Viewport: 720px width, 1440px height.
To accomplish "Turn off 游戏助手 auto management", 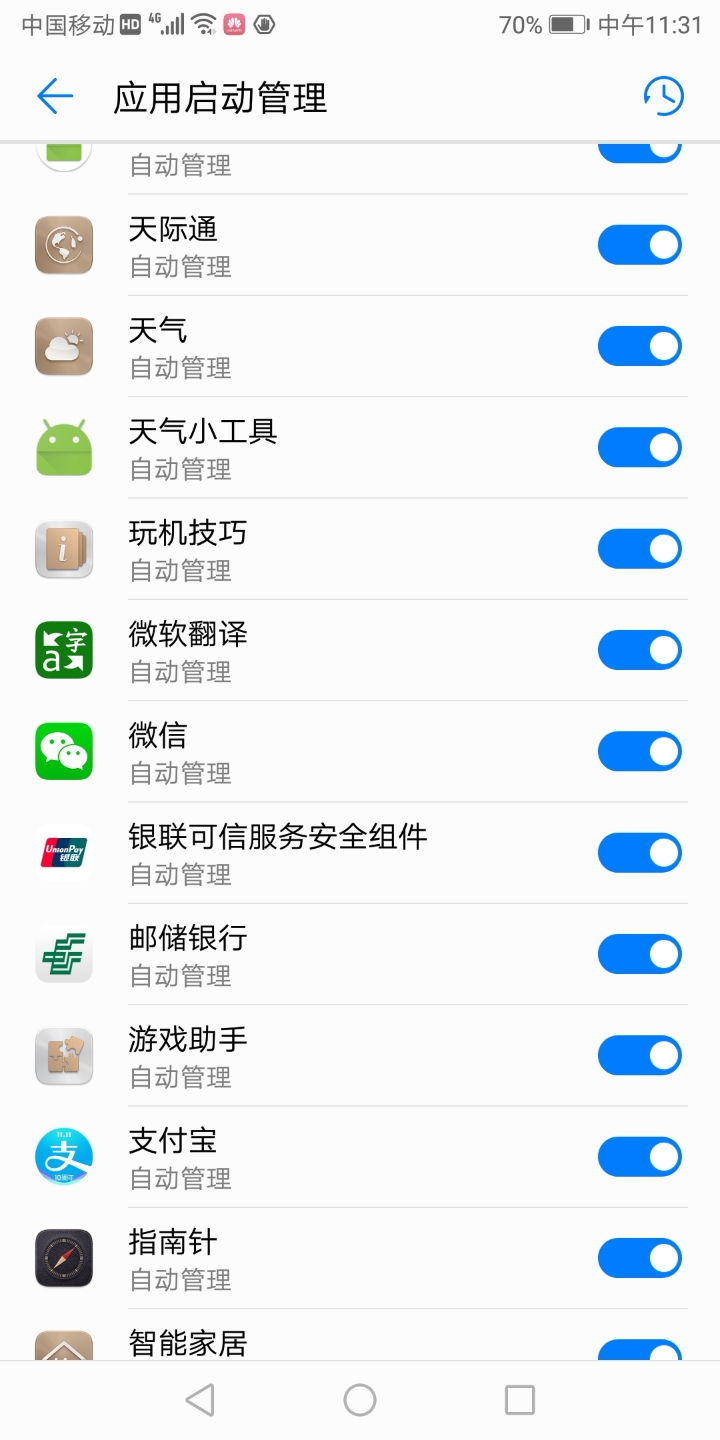I will click(x=639, y=1054).
